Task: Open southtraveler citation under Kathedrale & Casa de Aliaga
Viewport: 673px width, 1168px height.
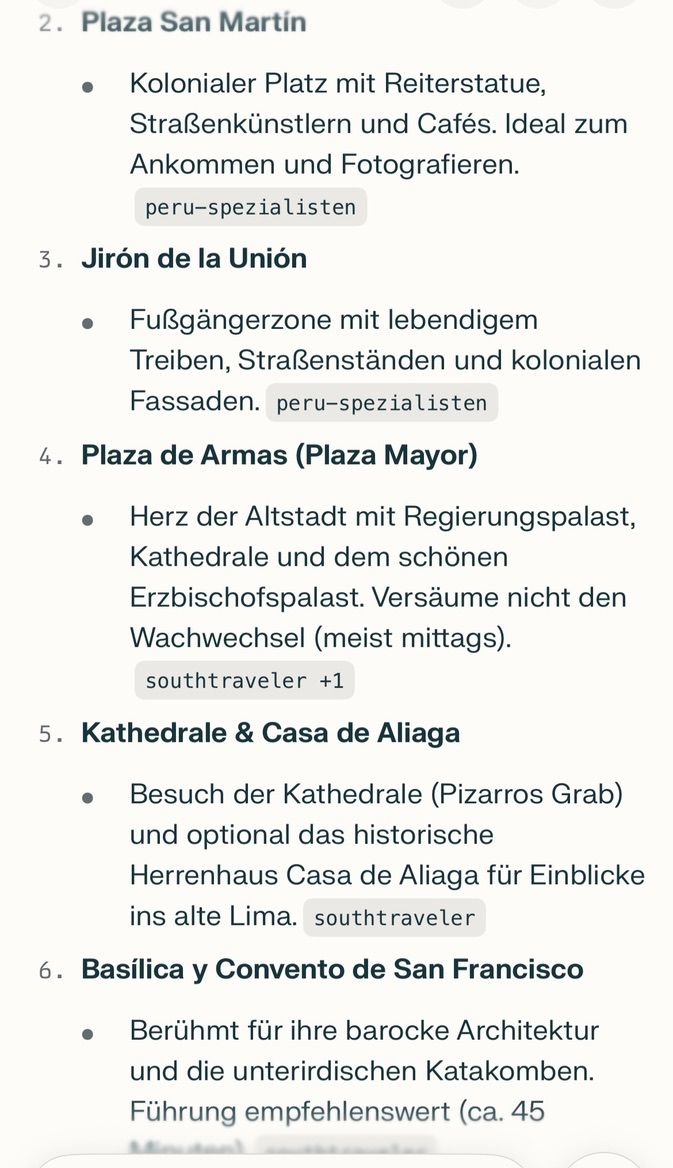Action: click(x=394, y=917)
